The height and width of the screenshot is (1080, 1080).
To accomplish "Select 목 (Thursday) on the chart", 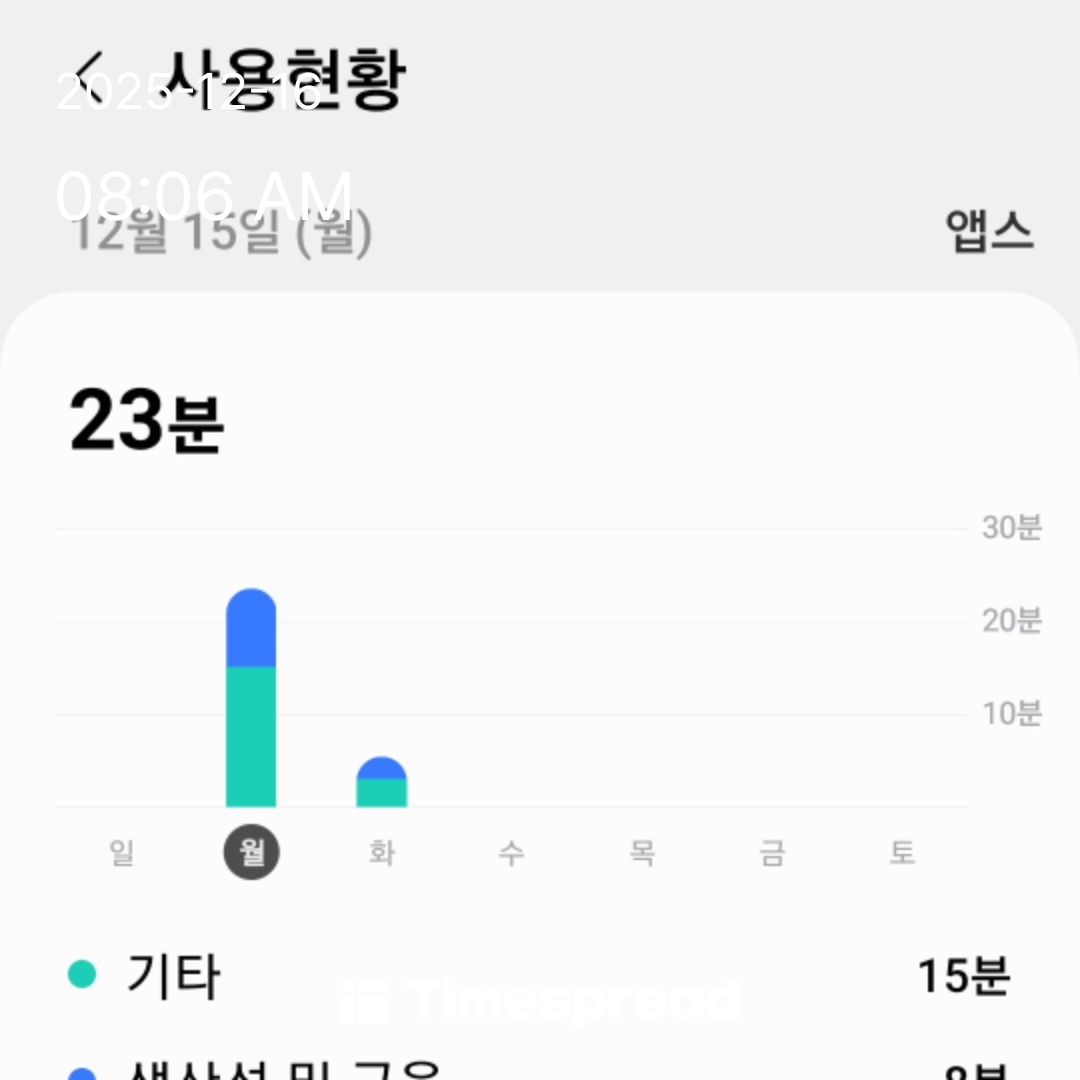I will (641, 854).
